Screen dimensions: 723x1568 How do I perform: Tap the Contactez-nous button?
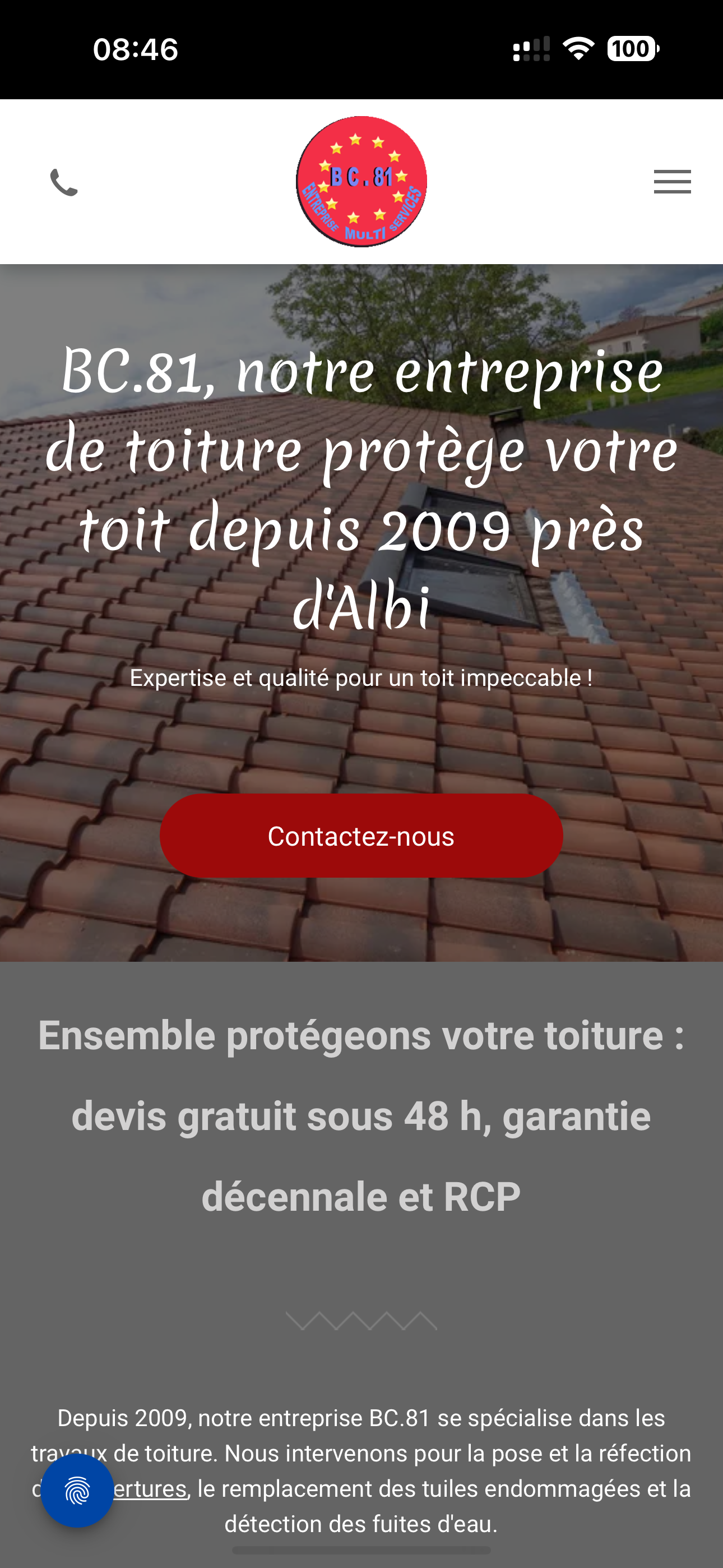361,836
